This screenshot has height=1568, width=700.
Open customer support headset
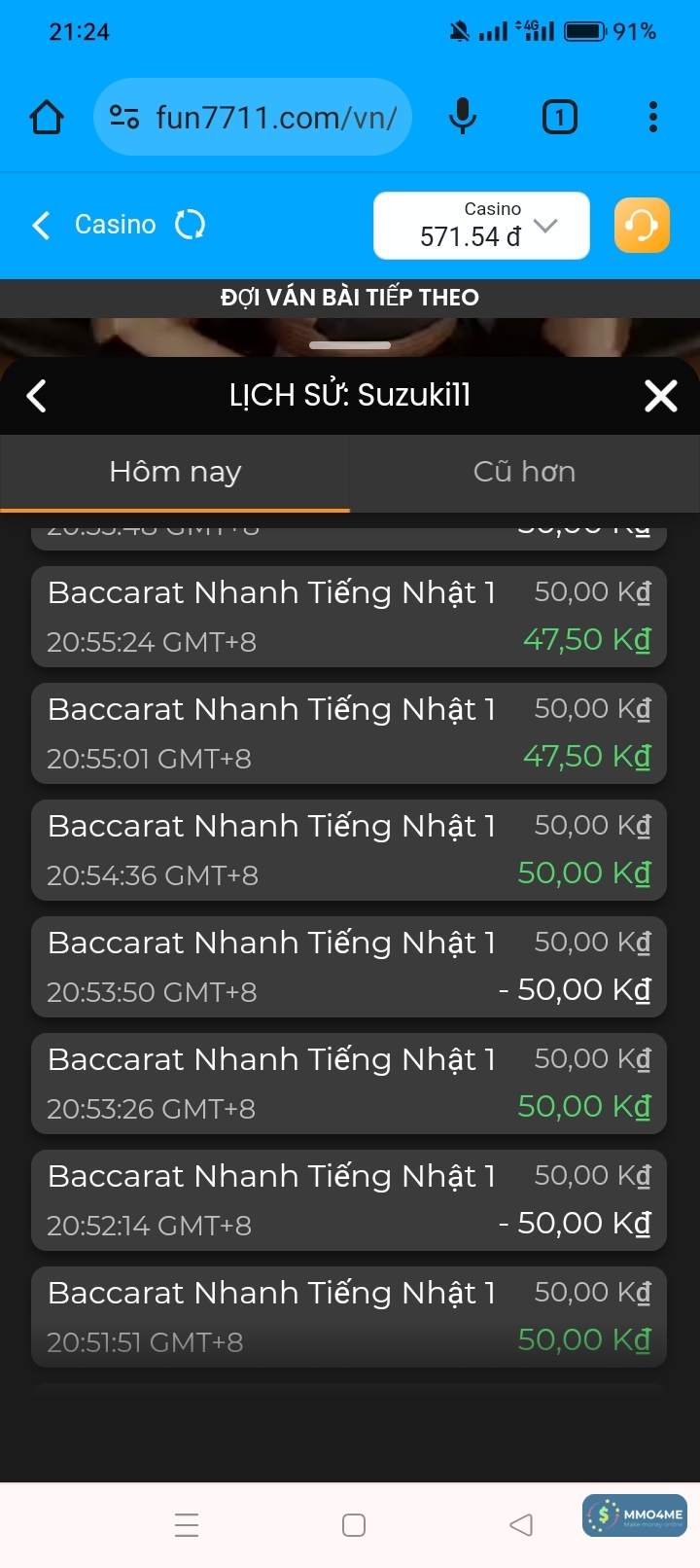(x=642, y=226)
